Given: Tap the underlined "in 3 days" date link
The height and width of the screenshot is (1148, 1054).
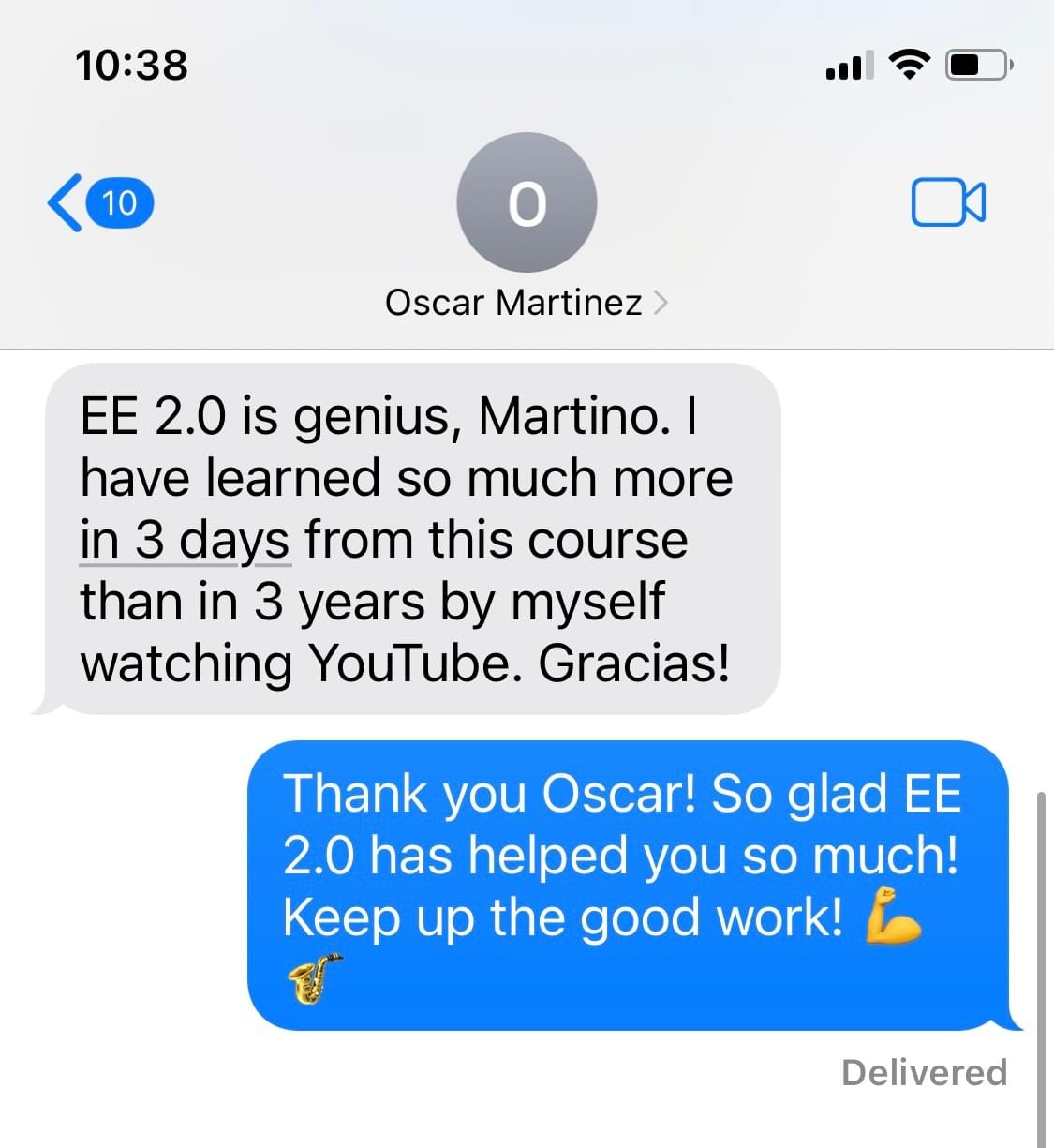Looking at the screenshot, I should pyautogui.click(x=185, y=541).
